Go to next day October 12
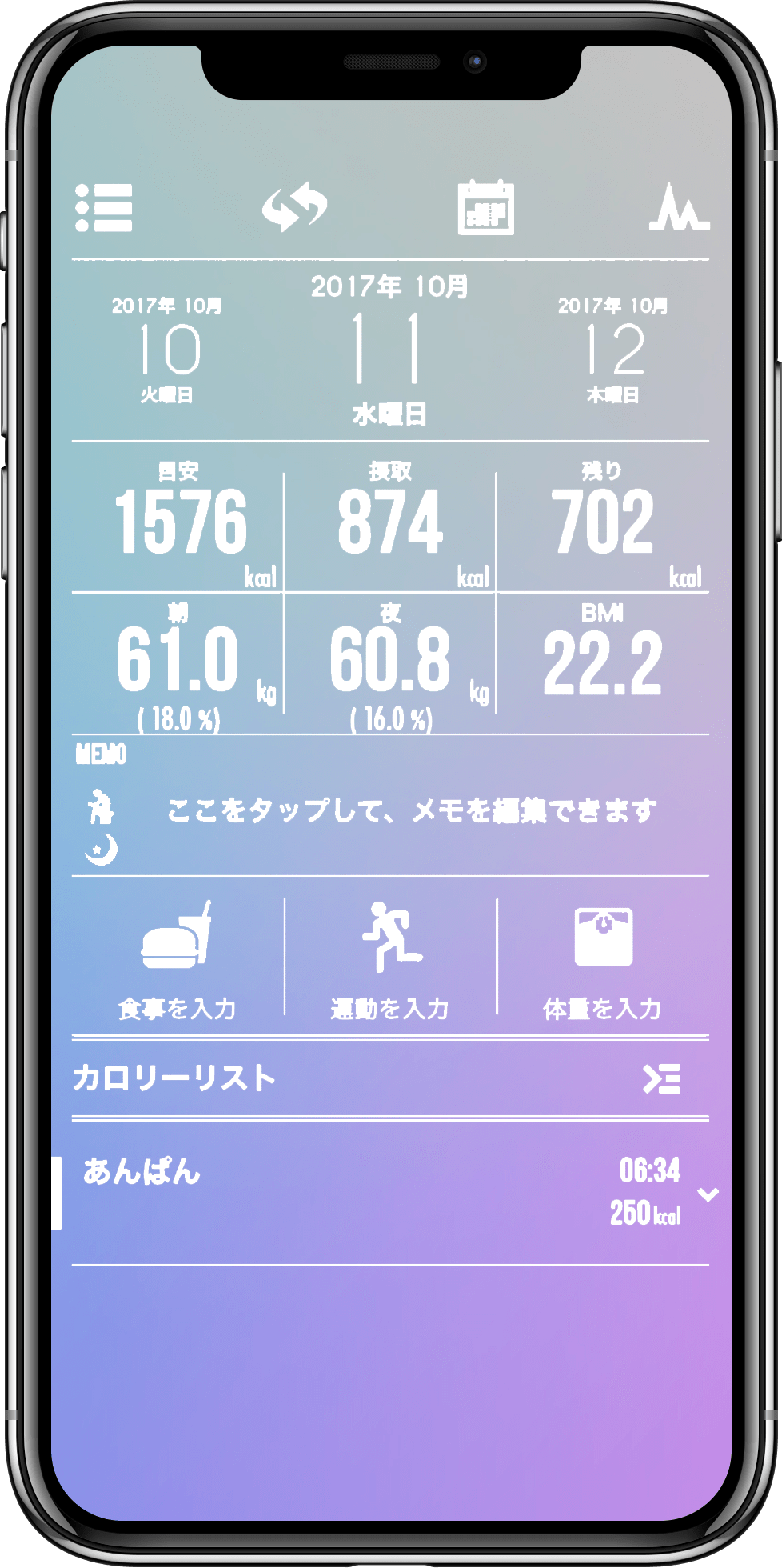The image size is (782, 1568). point(613,350)
